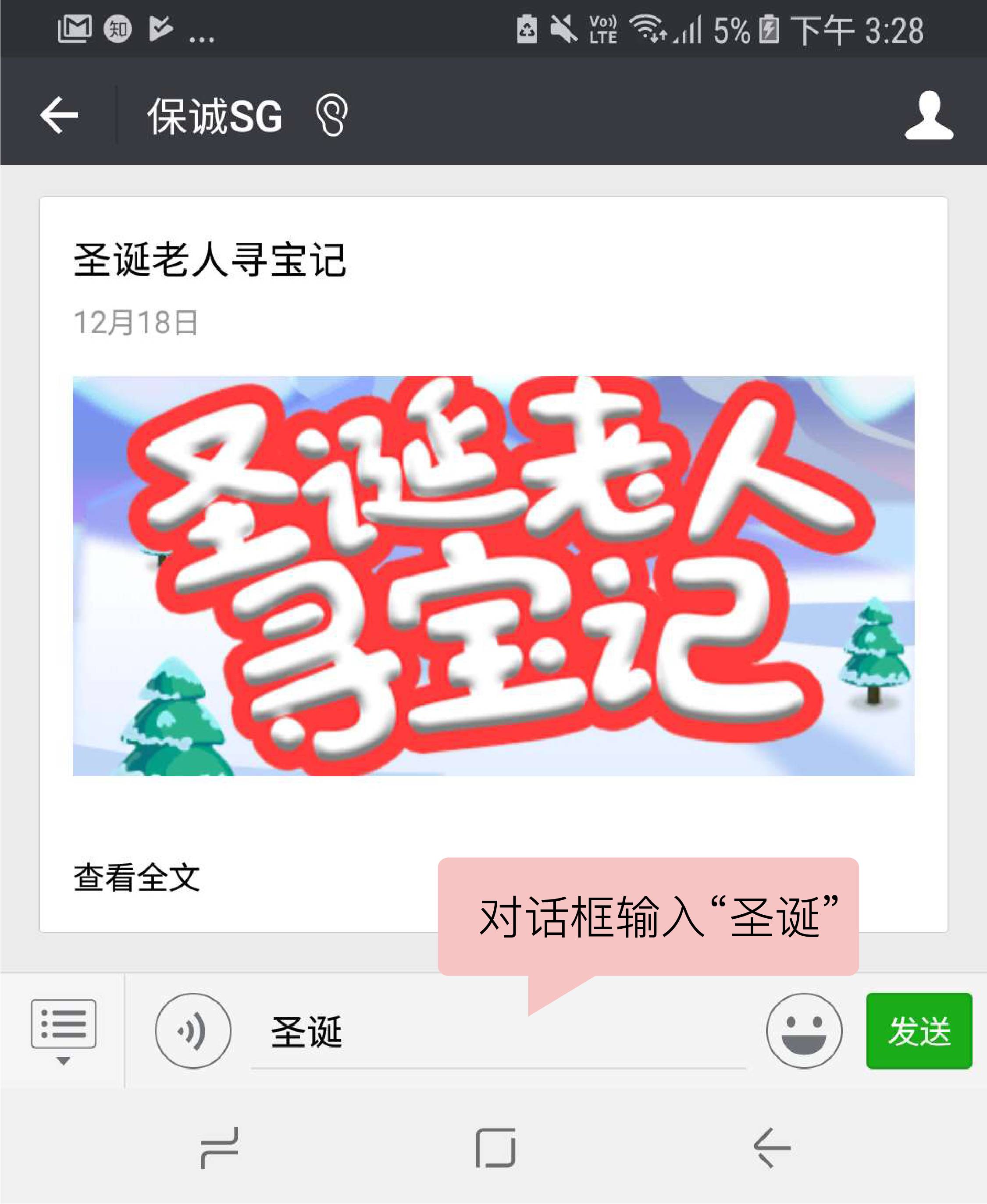Open the 圣诞老人寻宝记 article card
This screenshot has height=1204, width=987.
pyautogui.click(x=493, y=575)
